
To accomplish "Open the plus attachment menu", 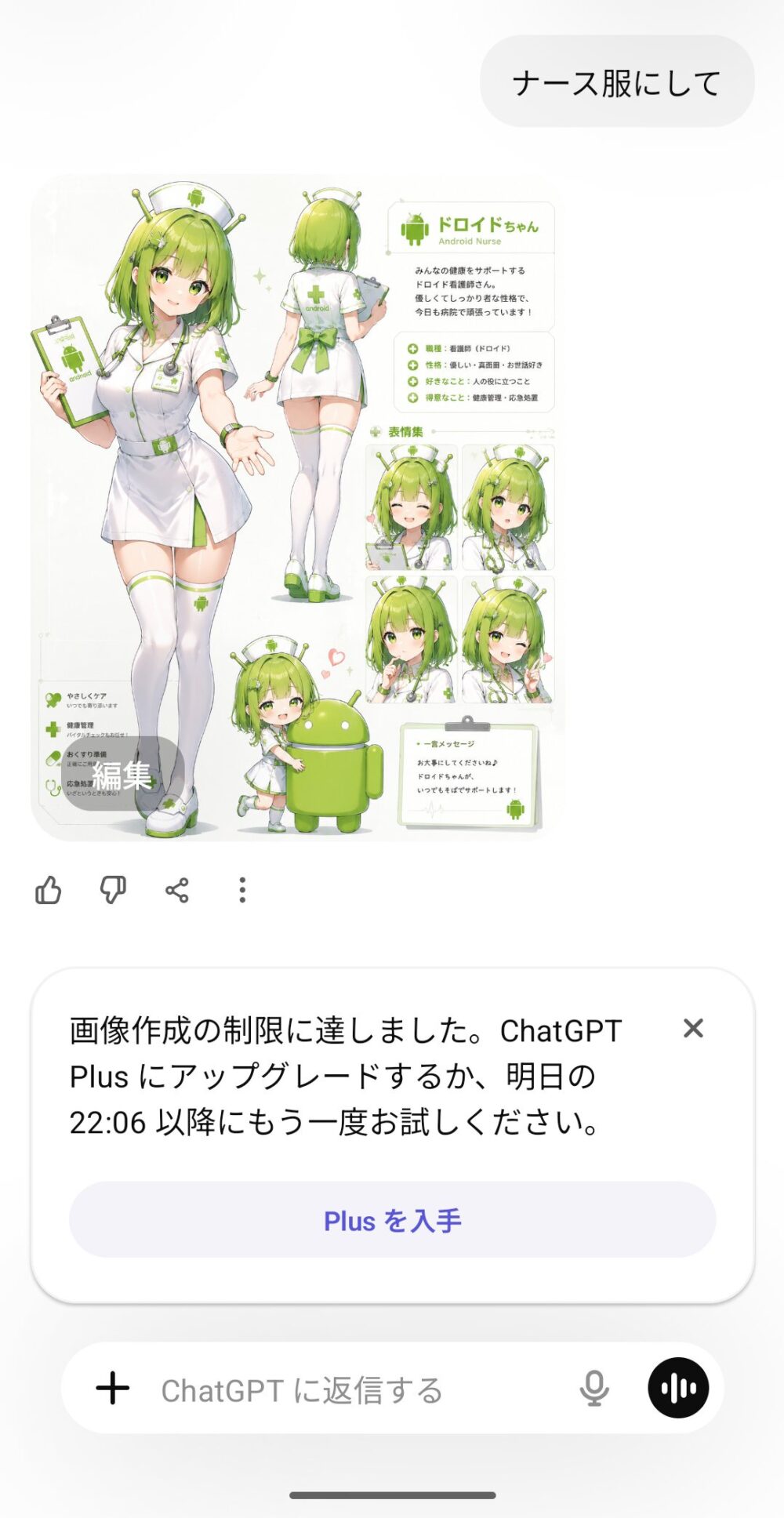I will (x=113, y=1389).
